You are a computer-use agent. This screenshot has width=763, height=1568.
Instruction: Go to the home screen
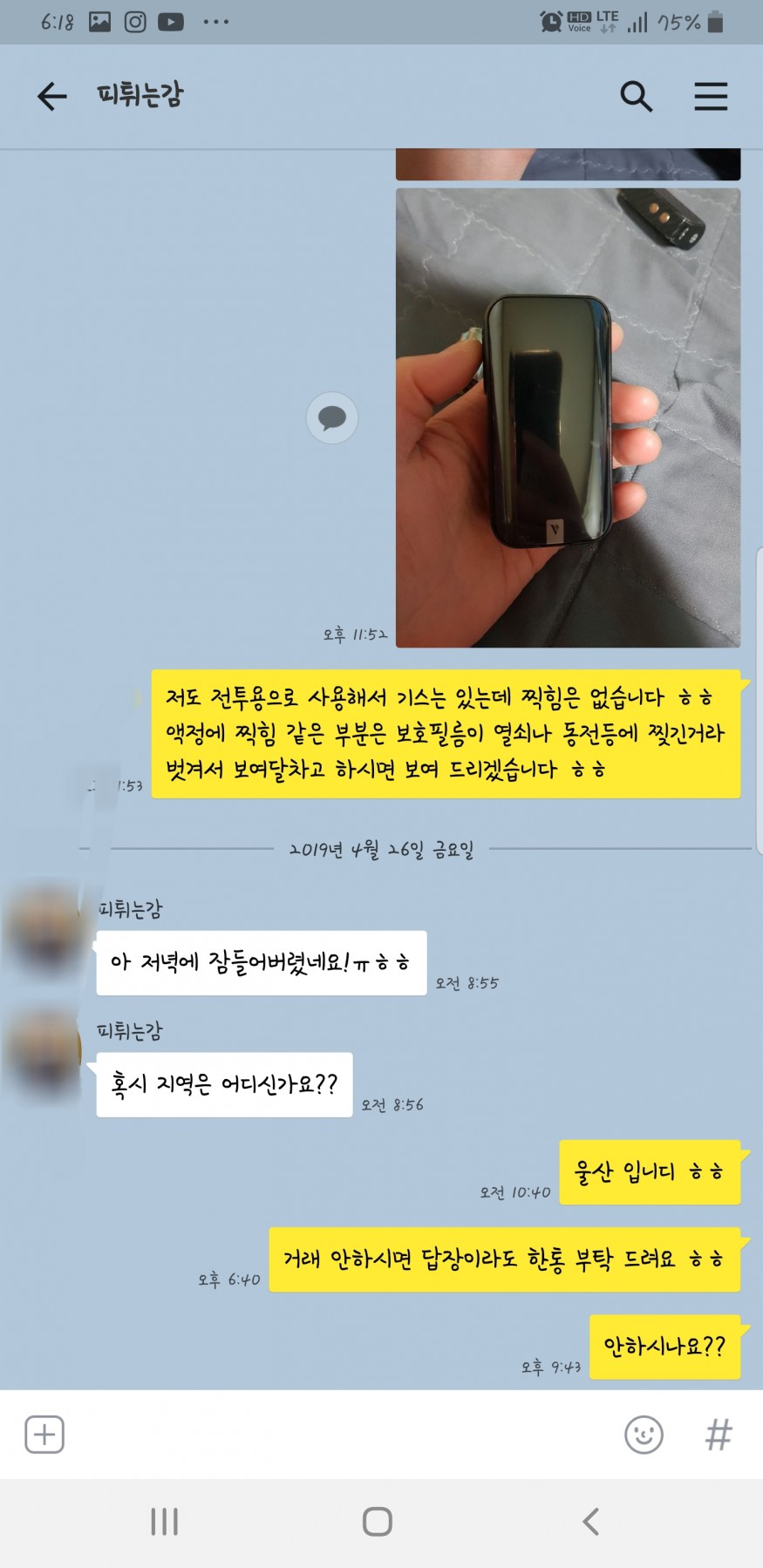coord(378,1522)
